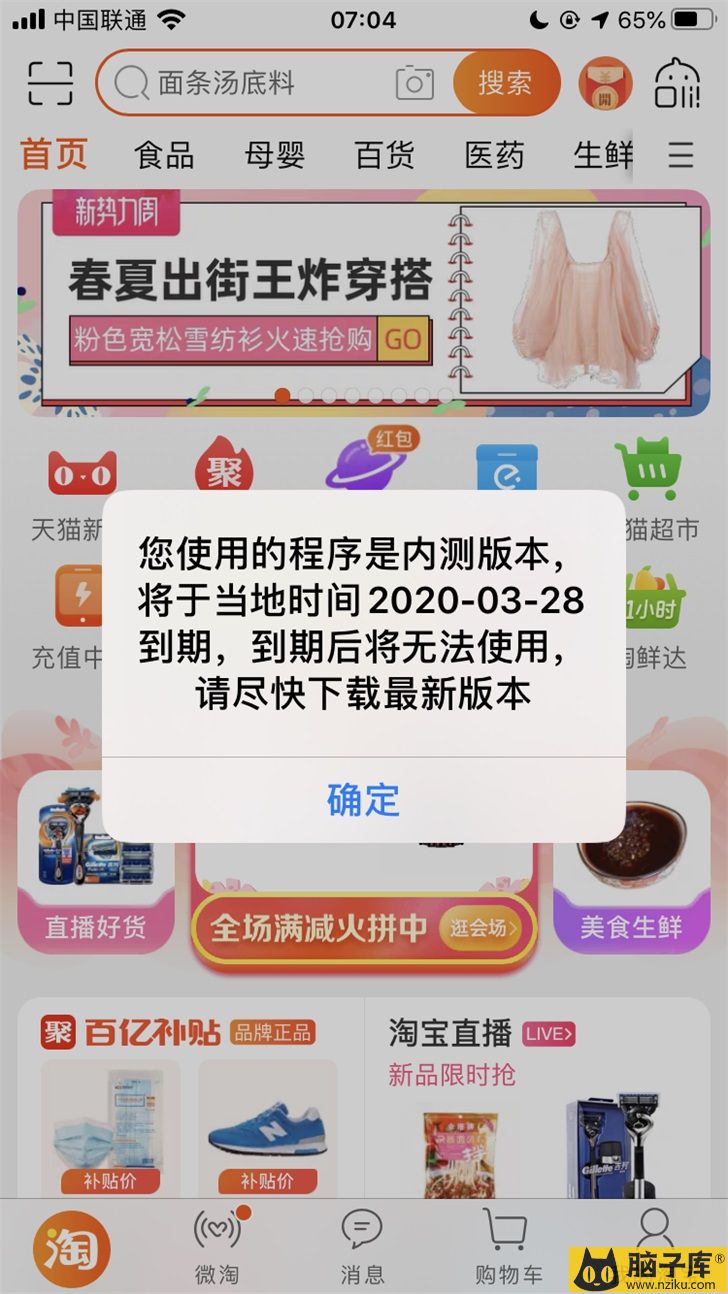Open the 消息 tab
Image resolution: width=728 pixels, height=1294 pixels.
(362, 1246)
